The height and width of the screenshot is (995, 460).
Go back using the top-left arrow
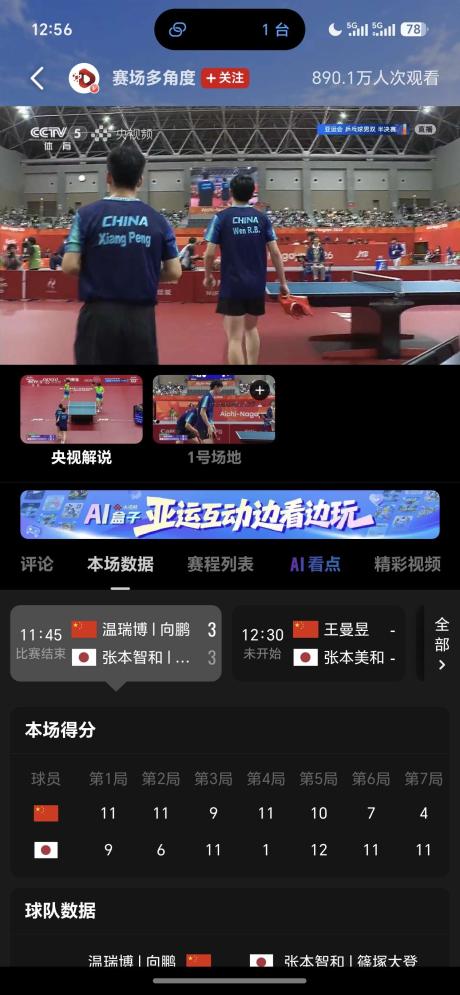click(x=37, y=79)
